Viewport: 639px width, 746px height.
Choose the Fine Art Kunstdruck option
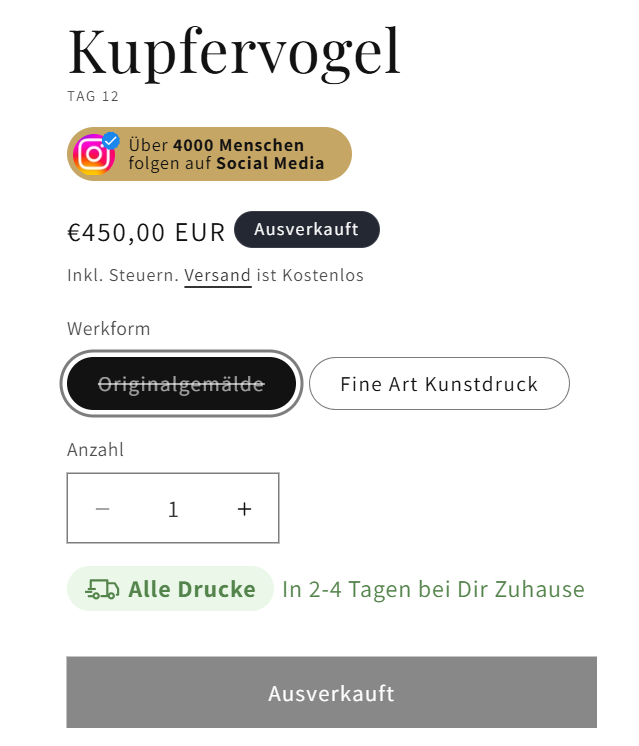click(439, 384)
